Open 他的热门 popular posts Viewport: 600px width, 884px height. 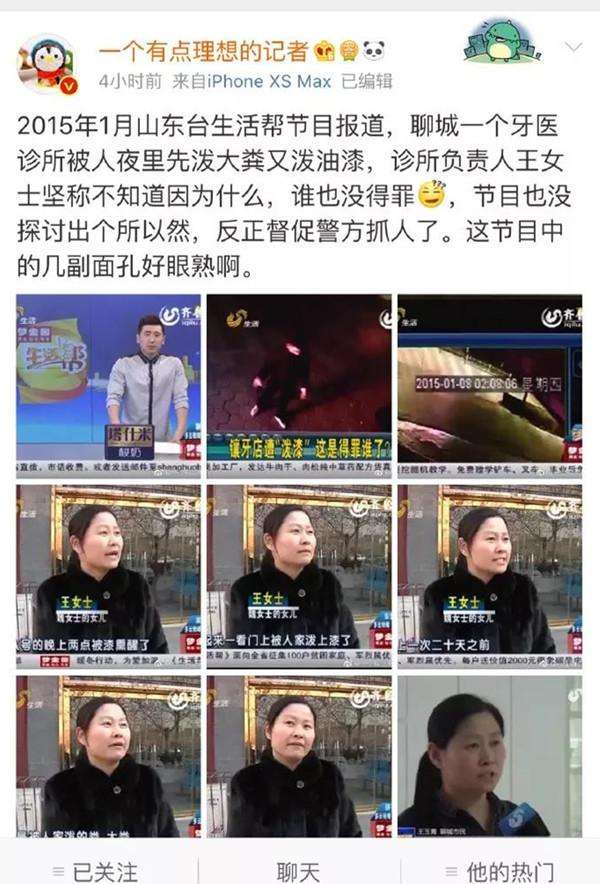[x=500, y=868]
